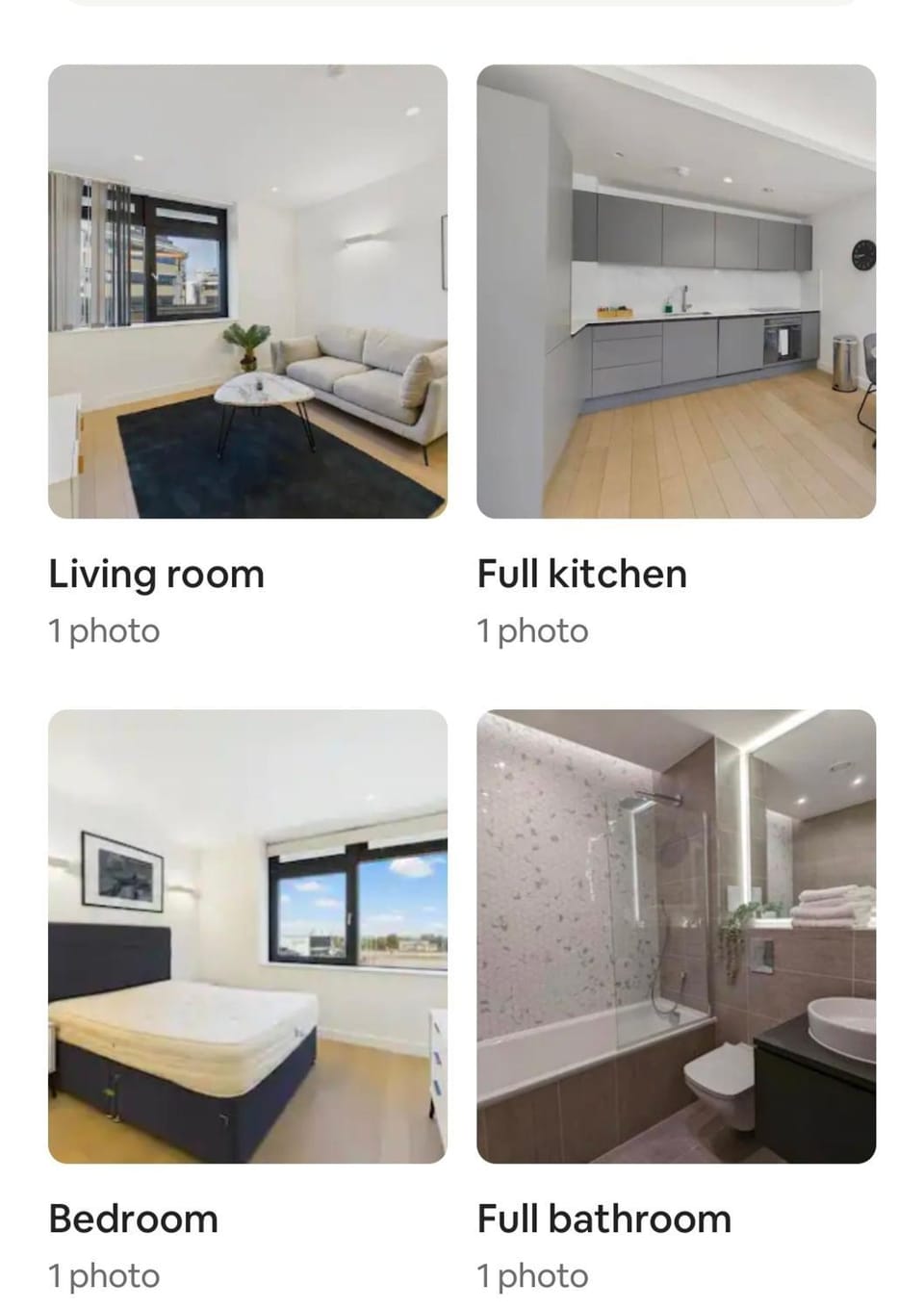Select the Living room heading link
The width and height of the screenshot is (924, 1309).
pyautogui.click(x=157, y=573)
